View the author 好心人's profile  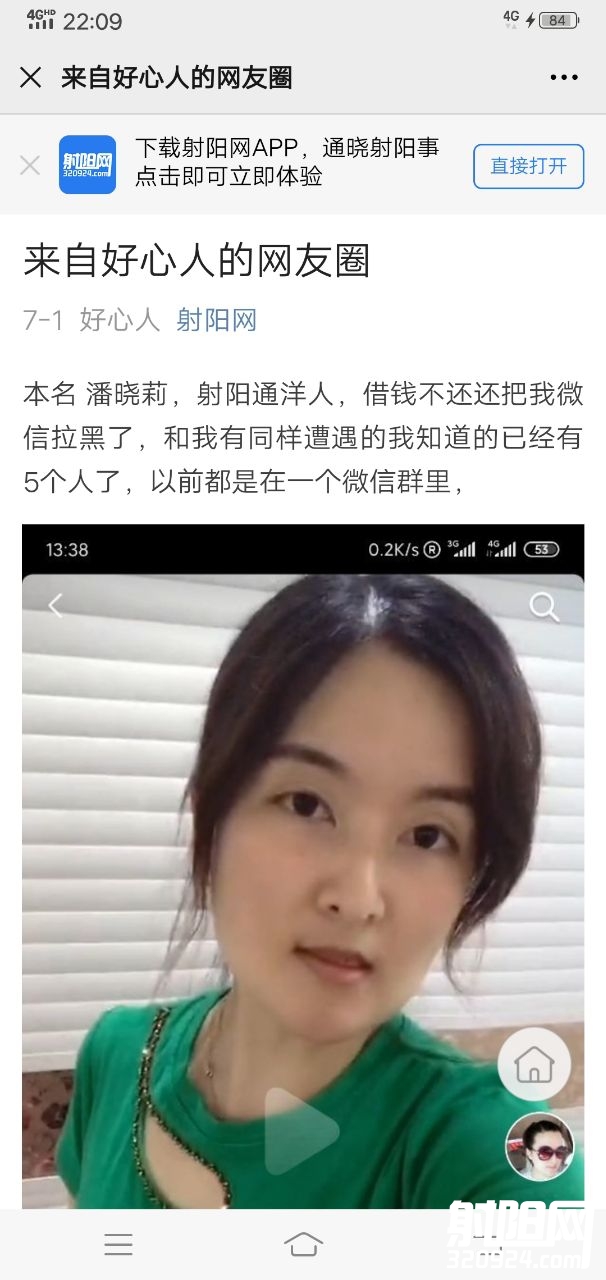pos(120,320)
